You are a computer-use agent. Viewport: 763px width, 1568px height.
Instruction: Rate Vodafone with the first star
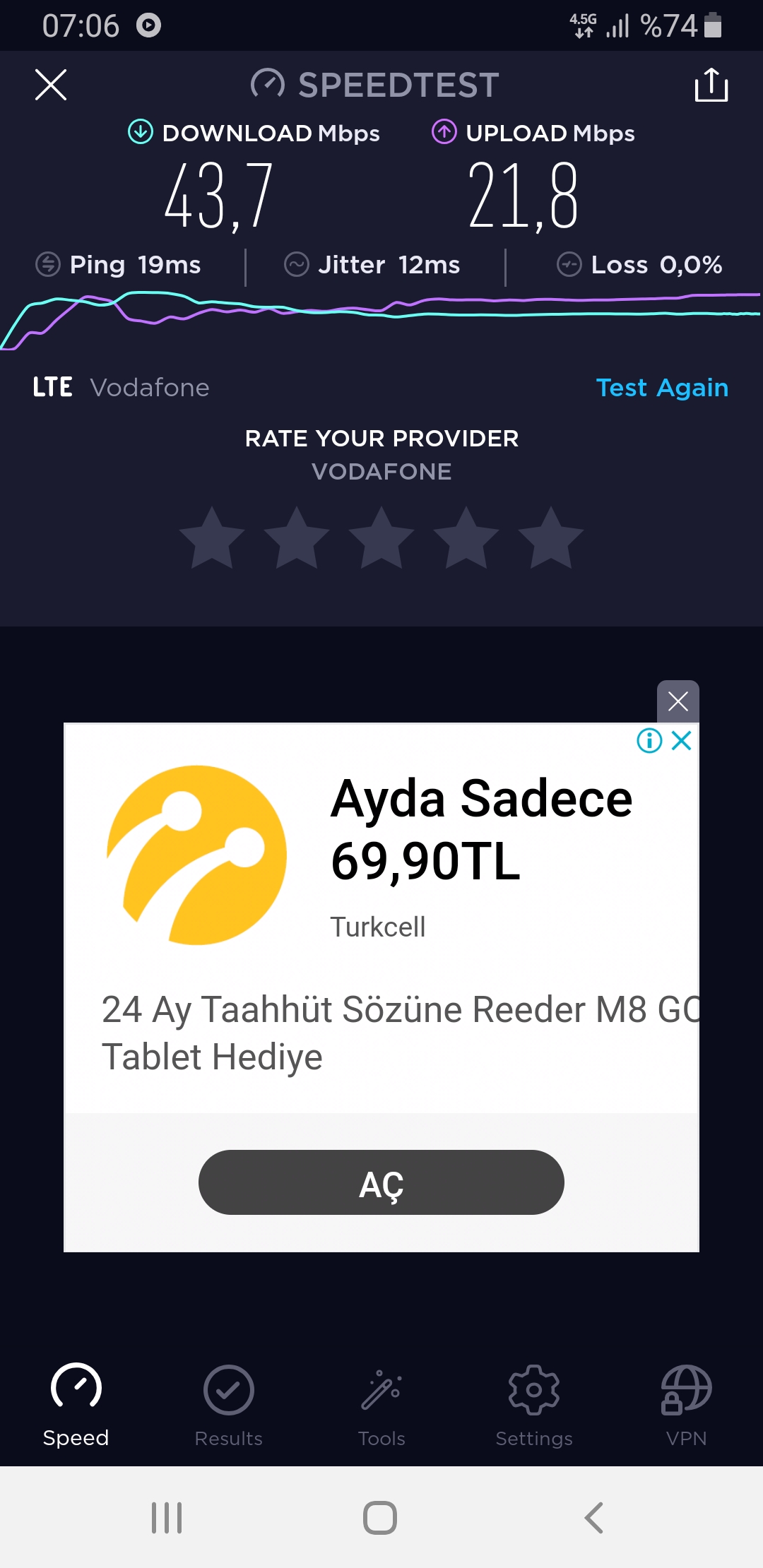pyautogui.click(x=212, y=538)
